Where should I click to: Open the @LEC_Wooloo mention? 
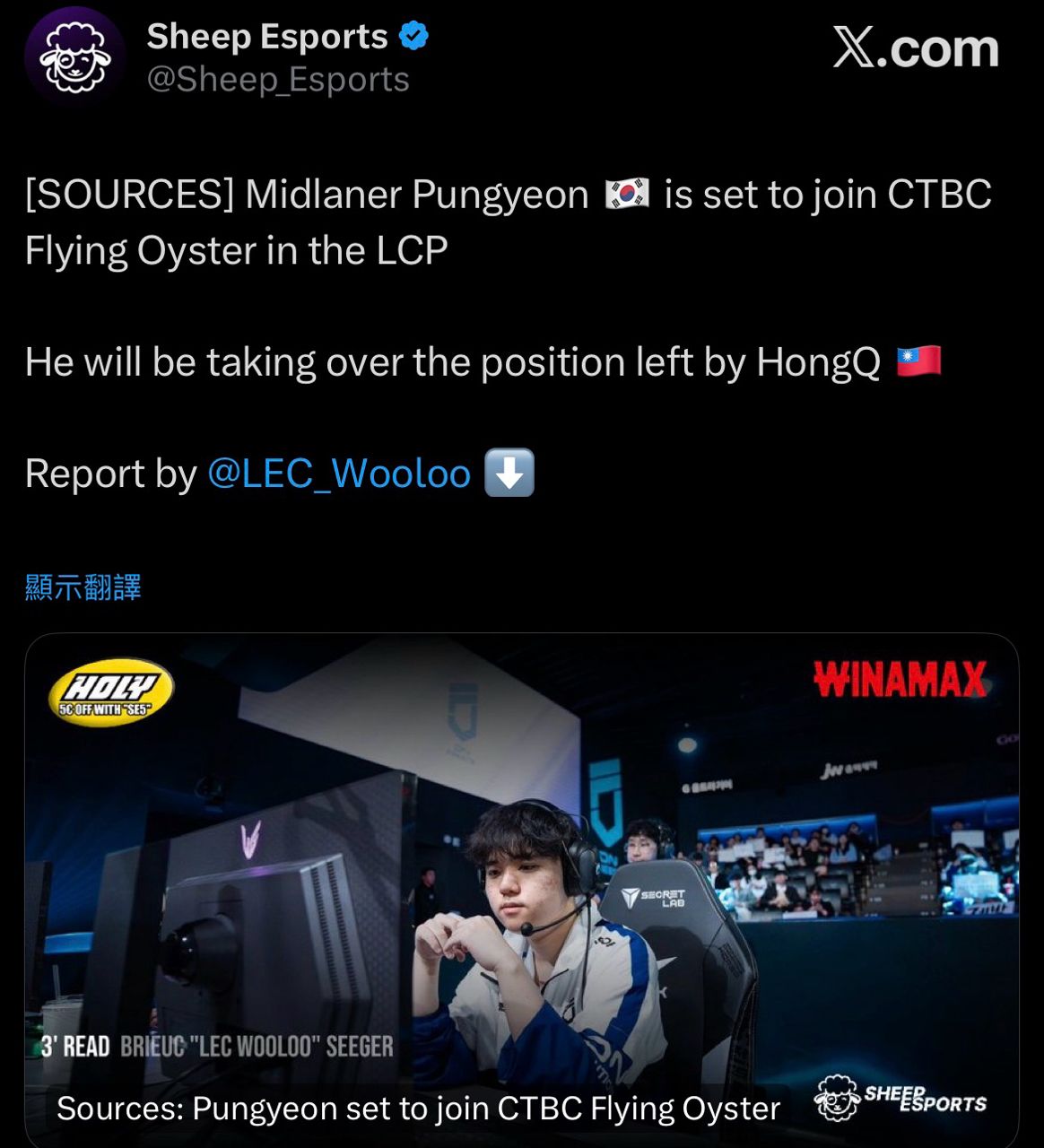[x=338, y=474]
